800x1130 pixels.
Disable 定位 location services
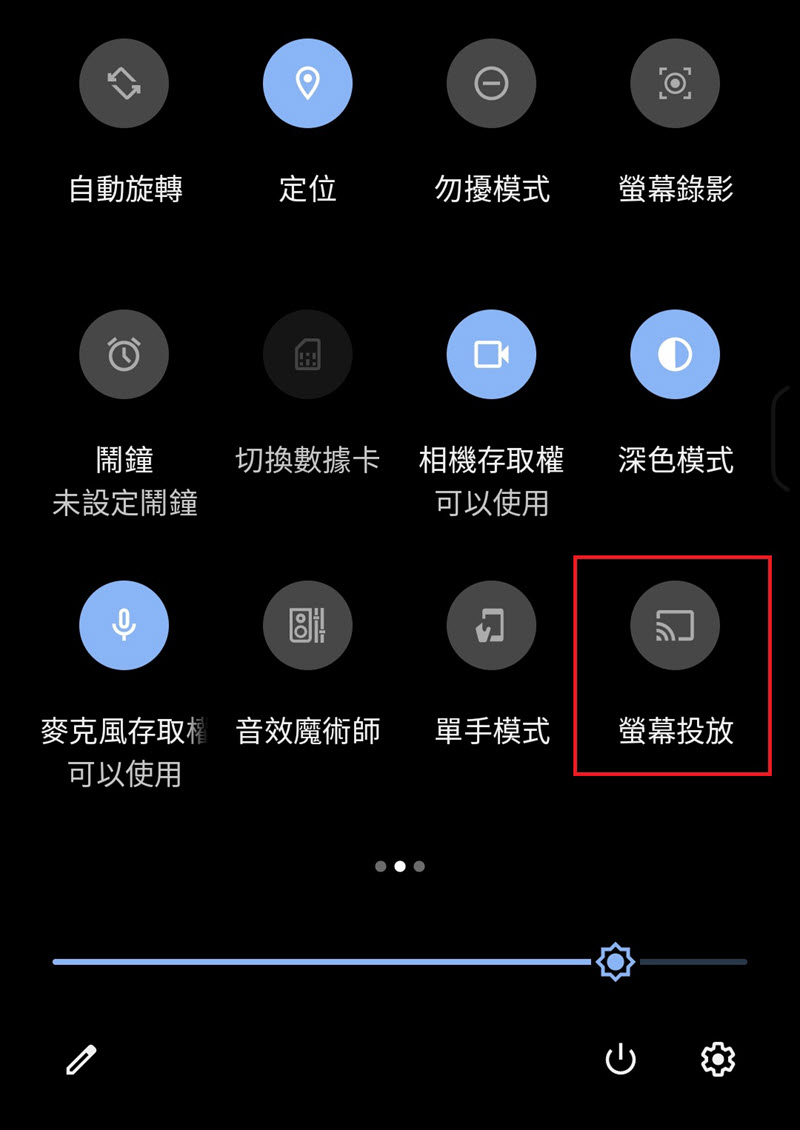[308, 83]
